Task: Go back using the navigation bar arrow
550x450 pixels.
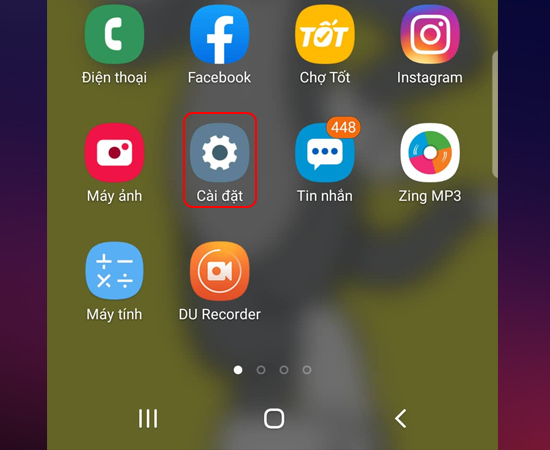Action: (x=401, y=418)
